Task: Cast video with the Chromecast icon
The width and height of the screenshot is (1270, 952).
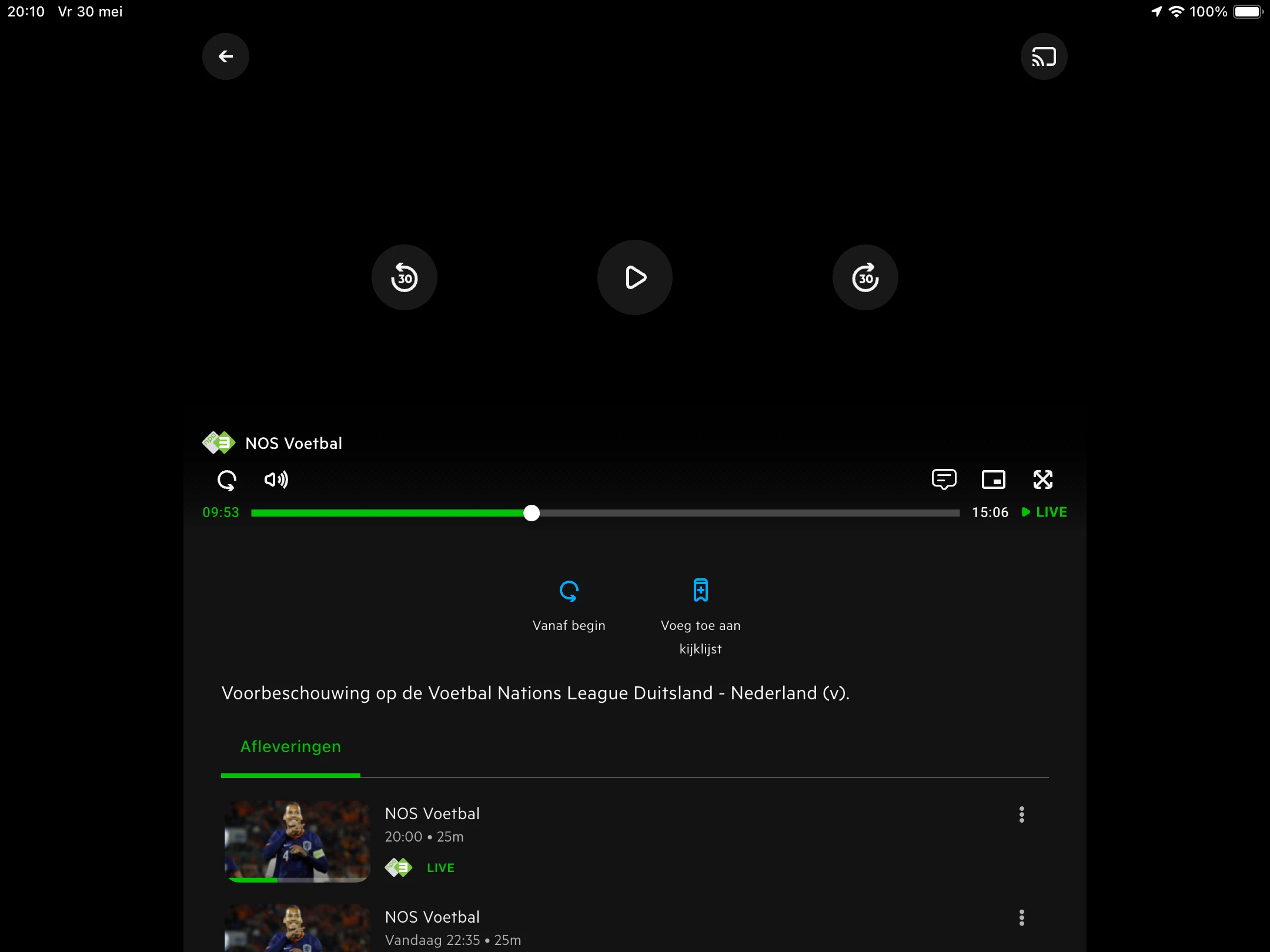Action: (1044, 56)
